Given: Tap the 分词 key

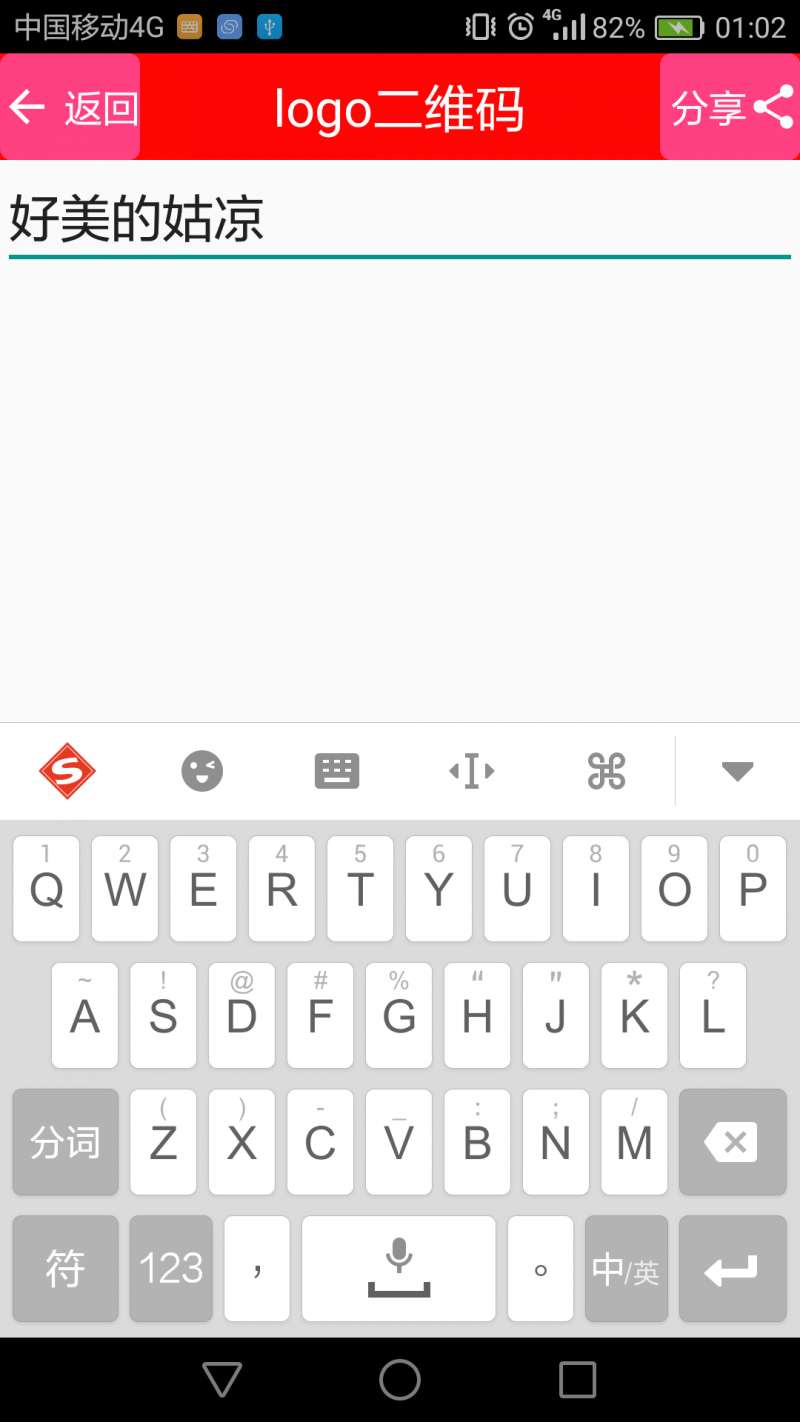Looking at the screenshot, I should 65,1142.
